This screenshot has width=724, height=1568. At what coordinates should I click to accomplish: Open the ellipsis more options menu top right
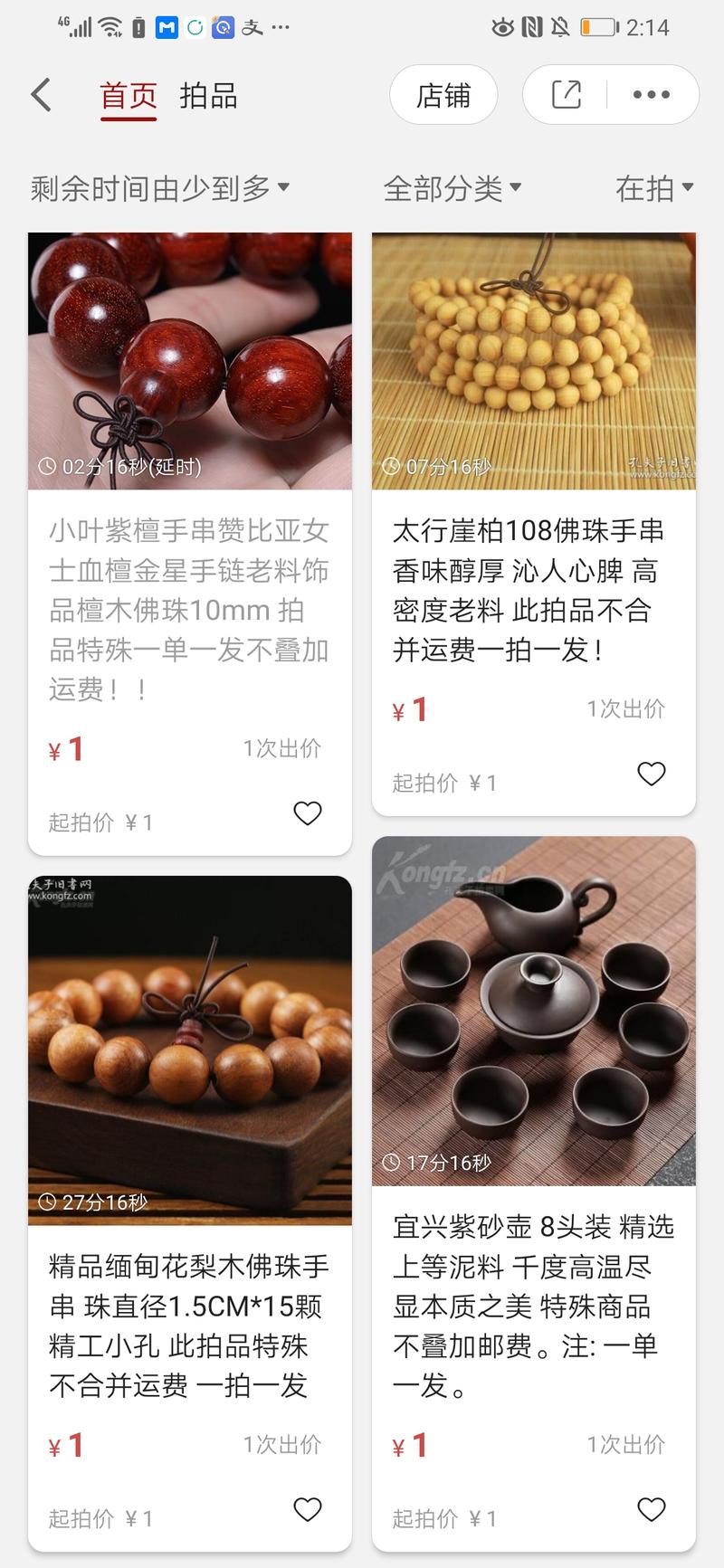click(x=649, y=94)
